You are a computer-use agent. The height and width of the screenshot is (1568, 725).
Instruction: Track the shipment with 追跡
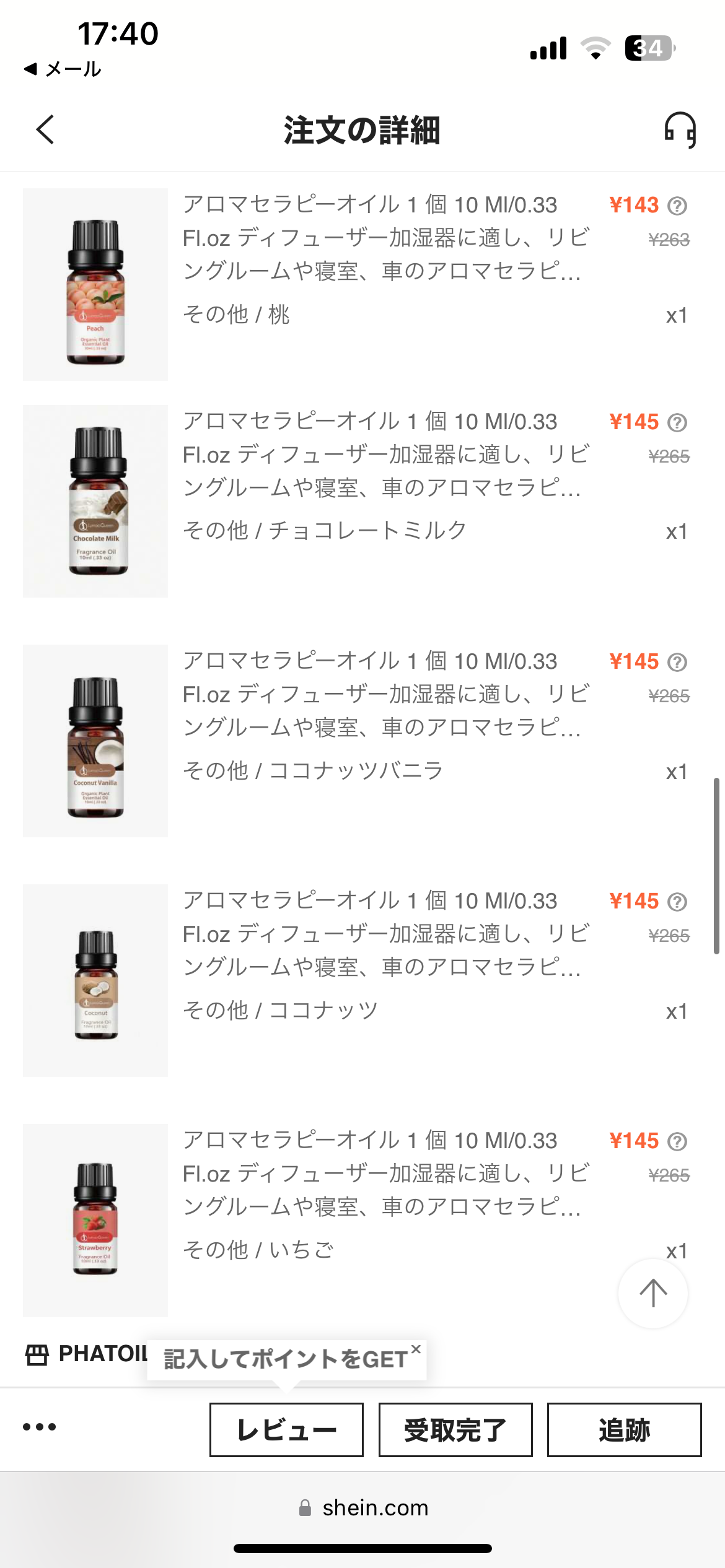[x=624, y=1429]
